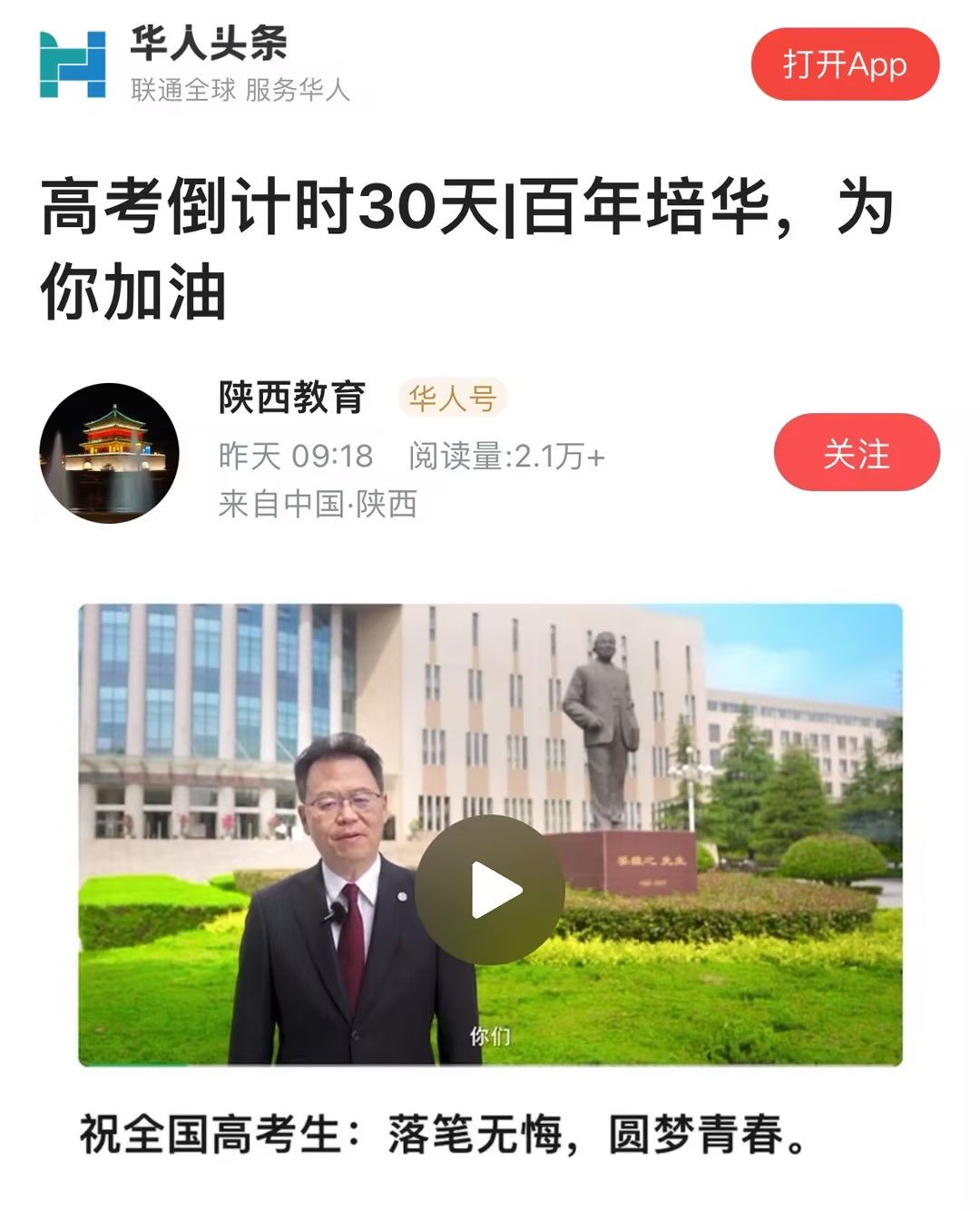Follow 陕西教育 with the 关注 button
Viewport: 980px width, 1211px height.
click(856, 453)
